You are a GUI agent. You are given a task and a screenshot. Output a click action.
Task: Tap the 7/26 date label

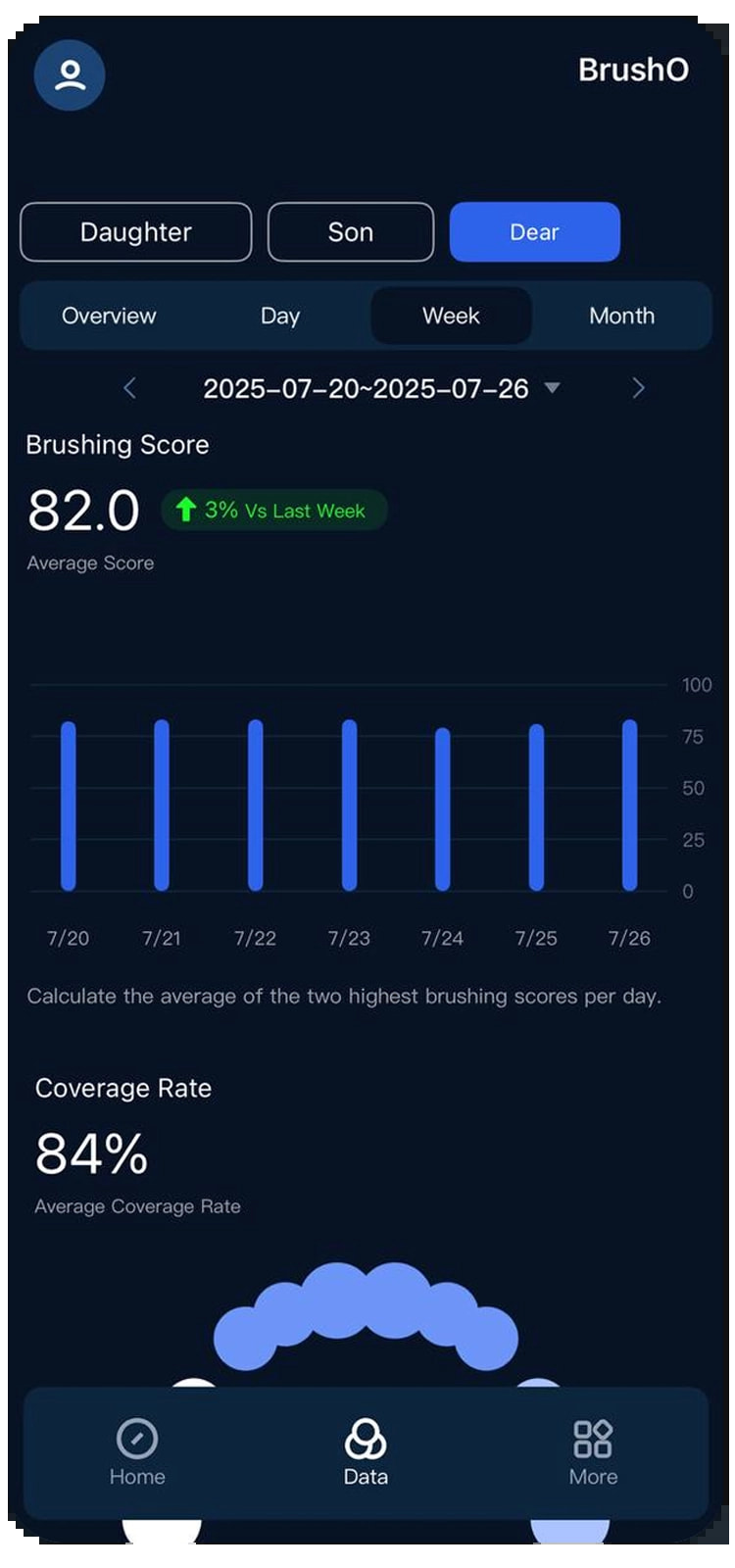(628, 937)
